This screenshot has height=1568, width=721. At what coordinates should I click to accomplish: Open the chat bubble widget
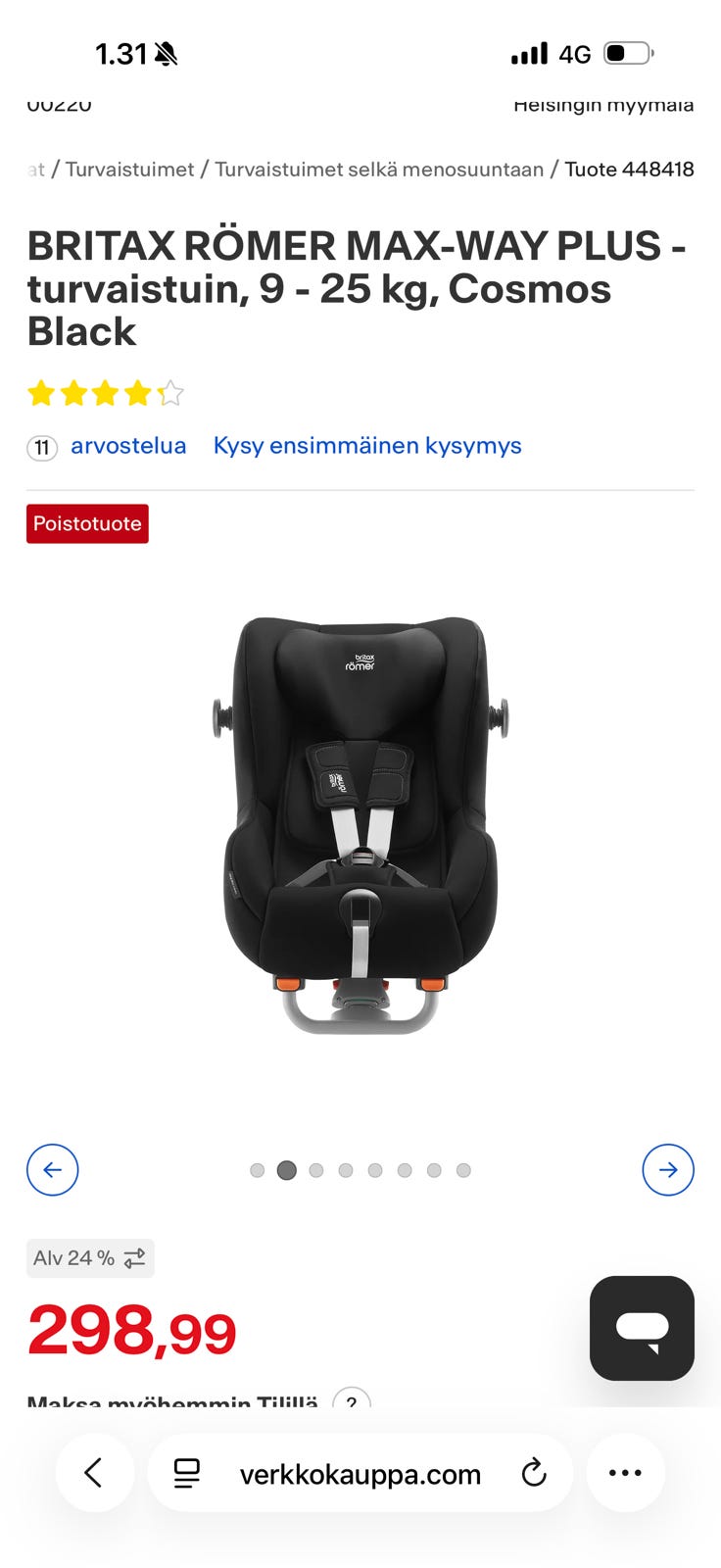(642, 1328)
